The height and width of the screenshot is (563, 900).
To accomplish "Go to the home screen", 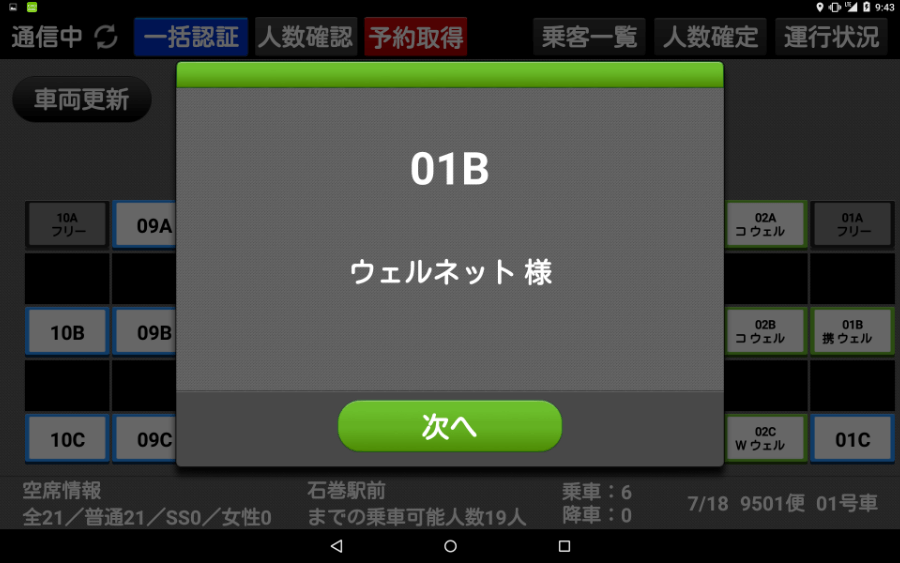I will pyautogui.click(x=450, y=546).
